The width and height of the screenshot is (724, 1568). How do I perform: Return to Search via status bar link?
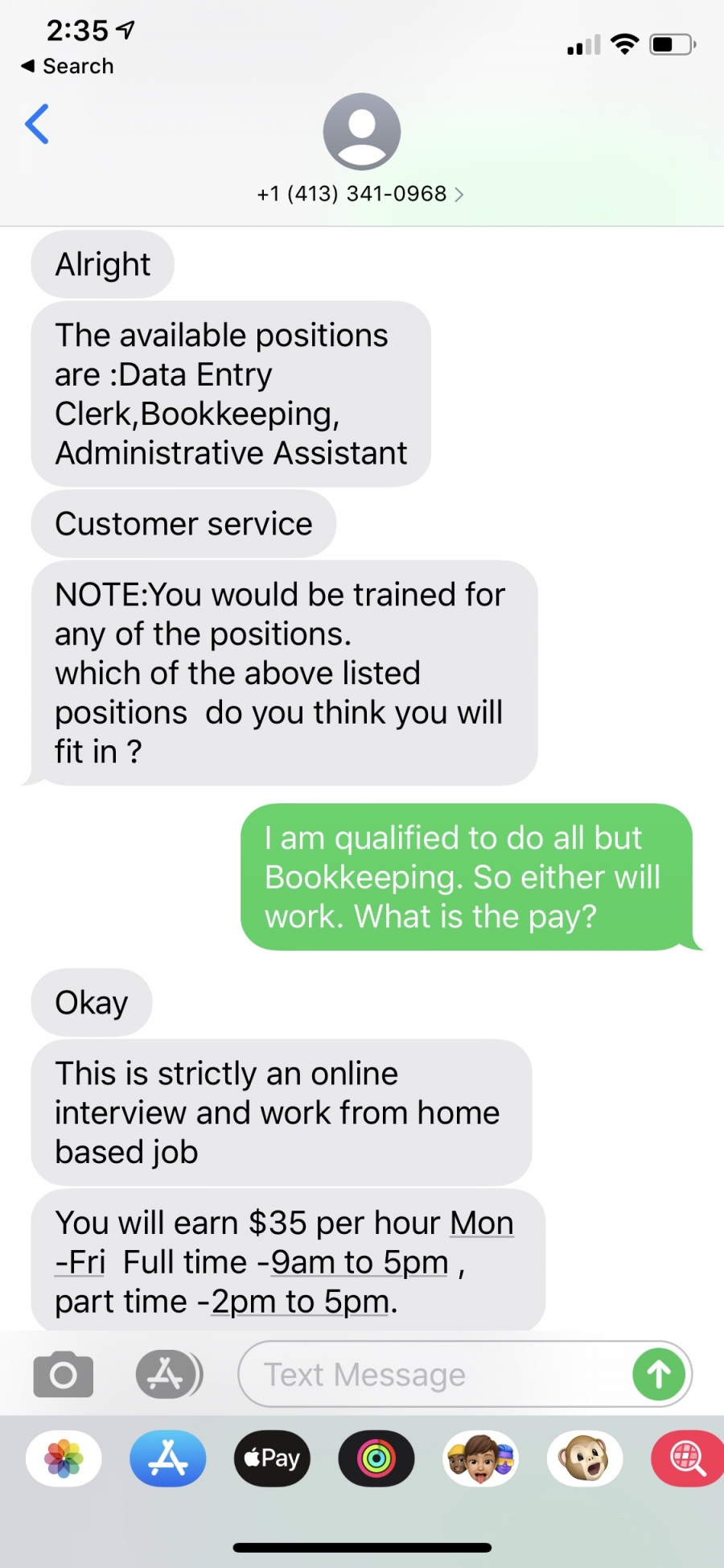68,66
